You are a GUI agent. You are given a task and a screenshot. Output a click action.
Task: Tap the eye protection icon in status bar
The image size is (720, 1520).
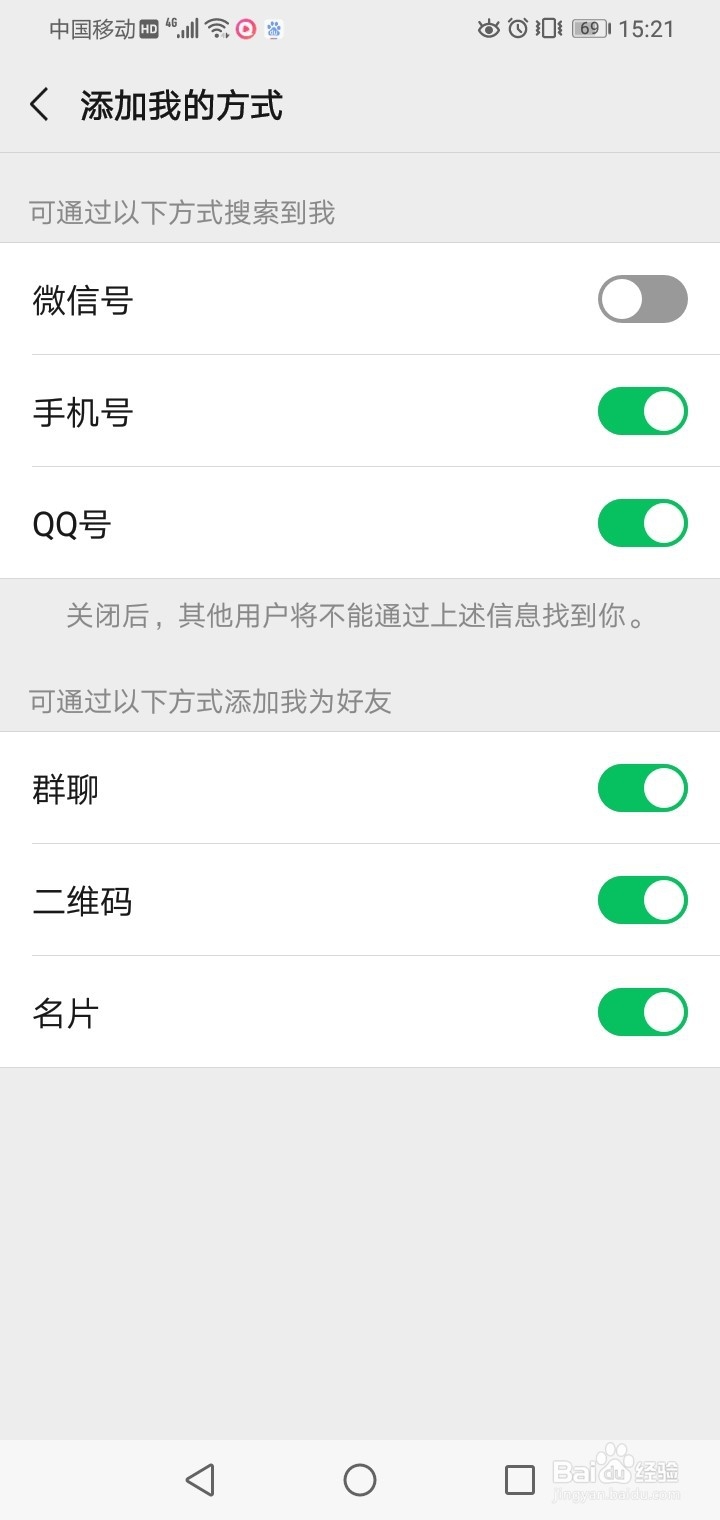point(488,29)
